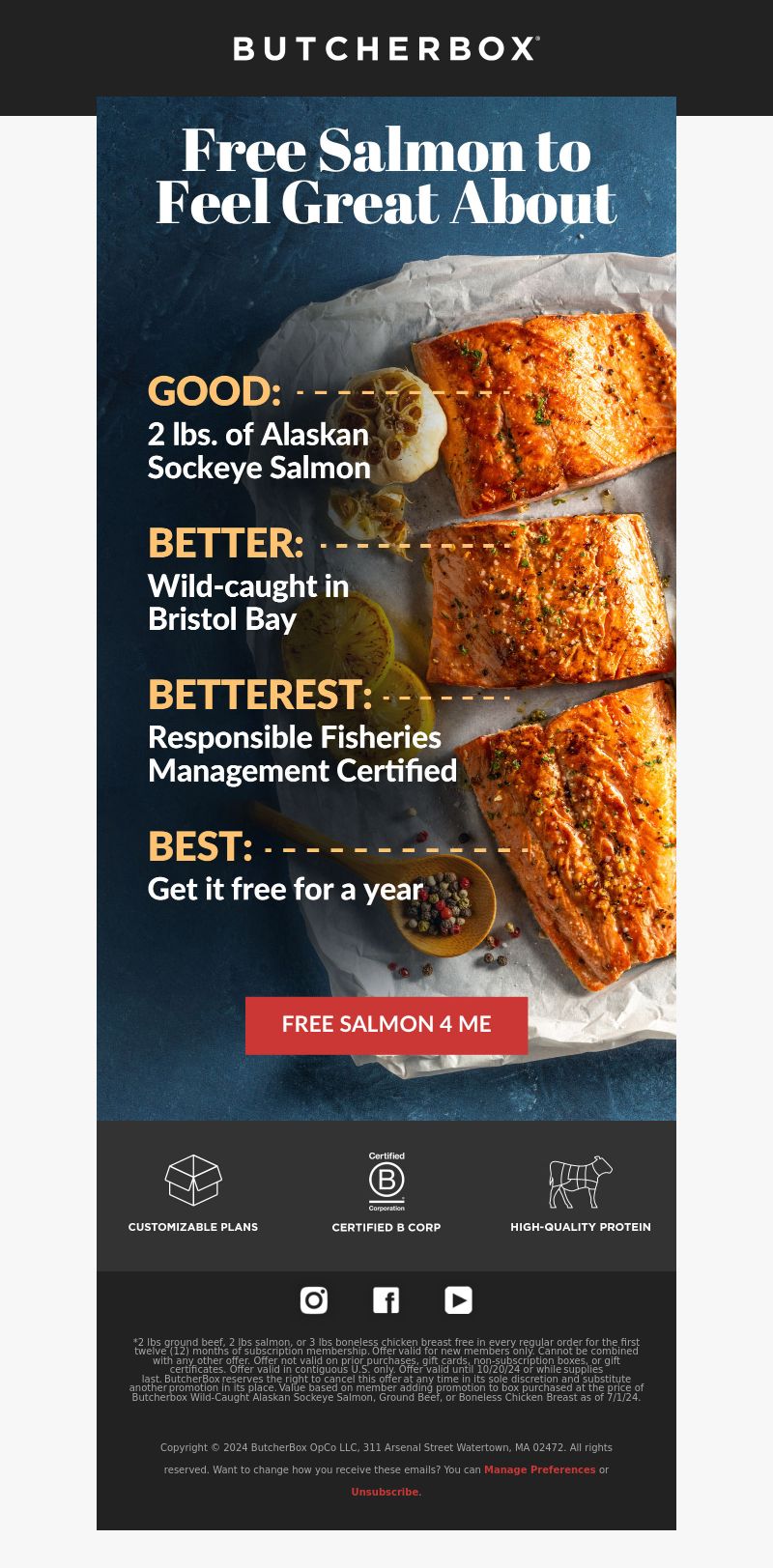Open ButcherBox's Instagram page
The height and width of the screenshot is (1568, 773).
click(314, 1300)
